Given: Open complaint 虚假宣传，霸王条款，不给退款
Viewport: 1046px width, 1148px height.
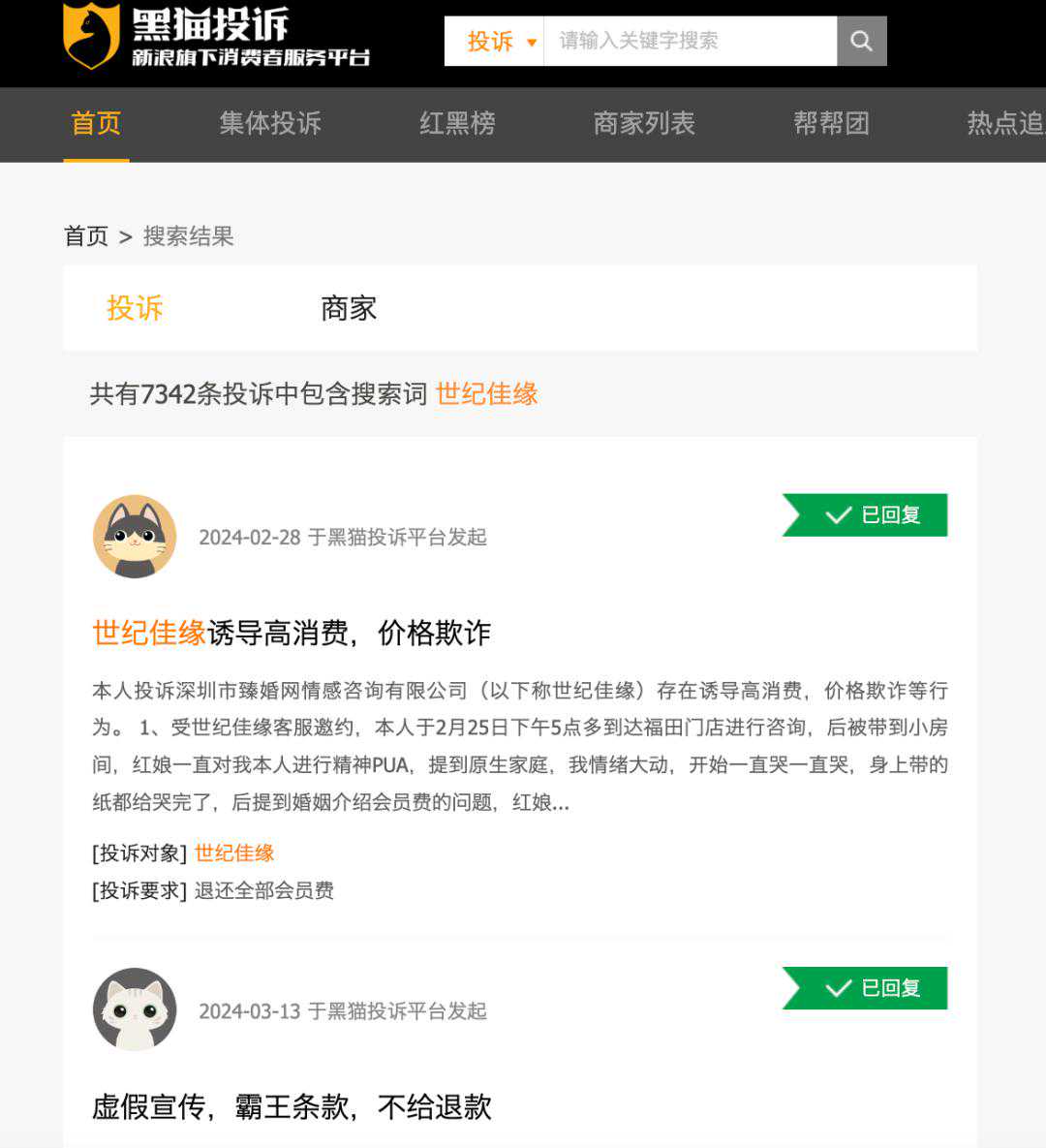Looking at the screenshot, I should tap(292, 1107).
